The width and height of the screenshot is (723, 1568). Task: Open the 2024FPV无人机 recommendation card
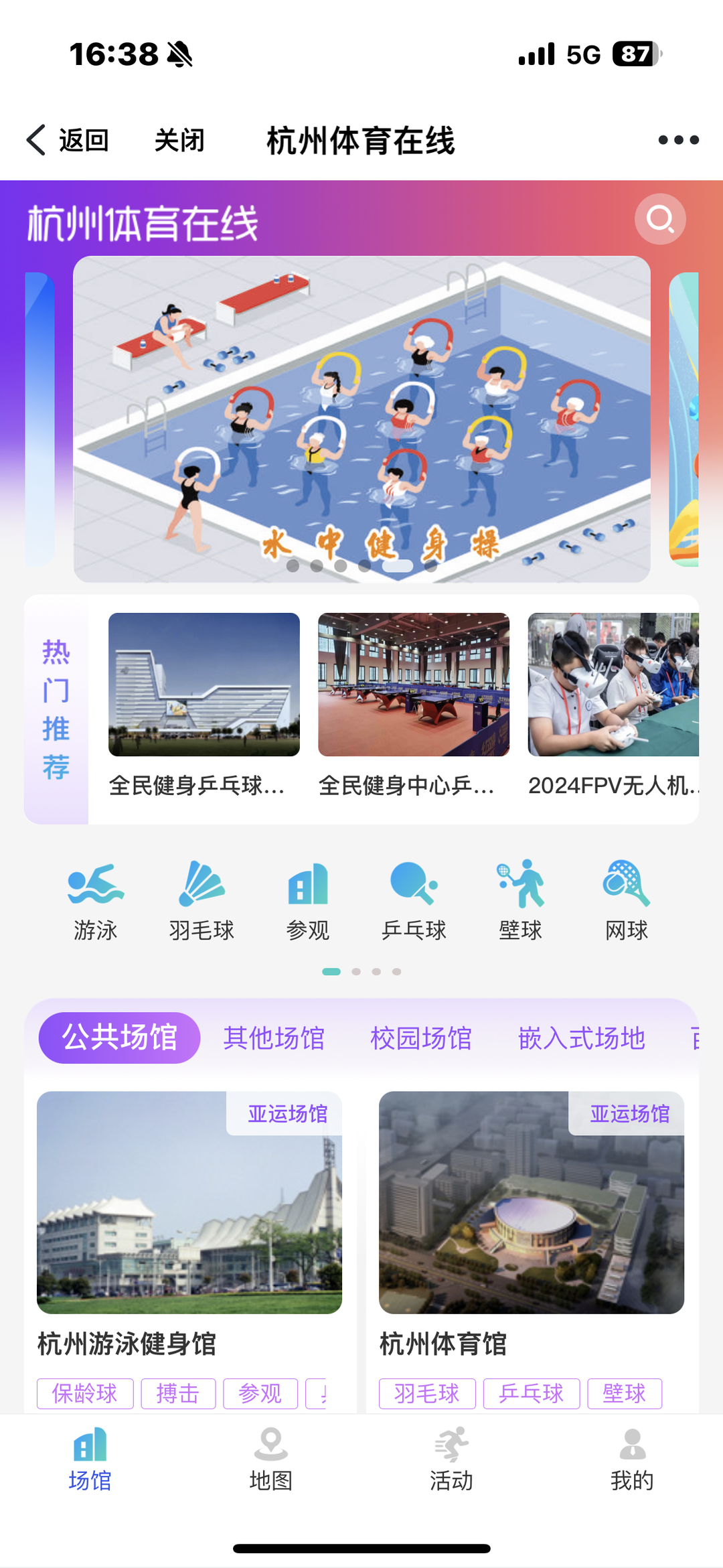pos(613,703)
